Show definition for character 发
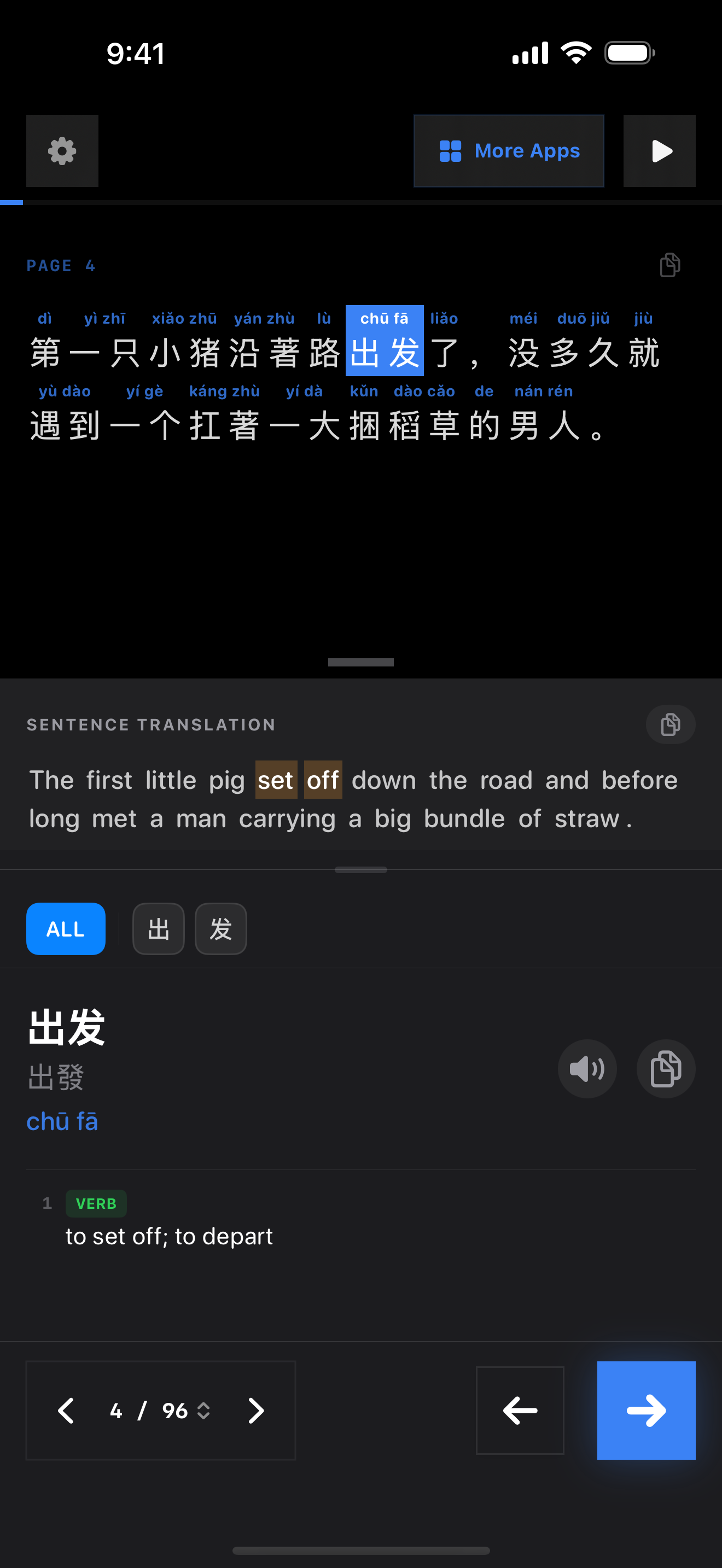 [220, 929]
